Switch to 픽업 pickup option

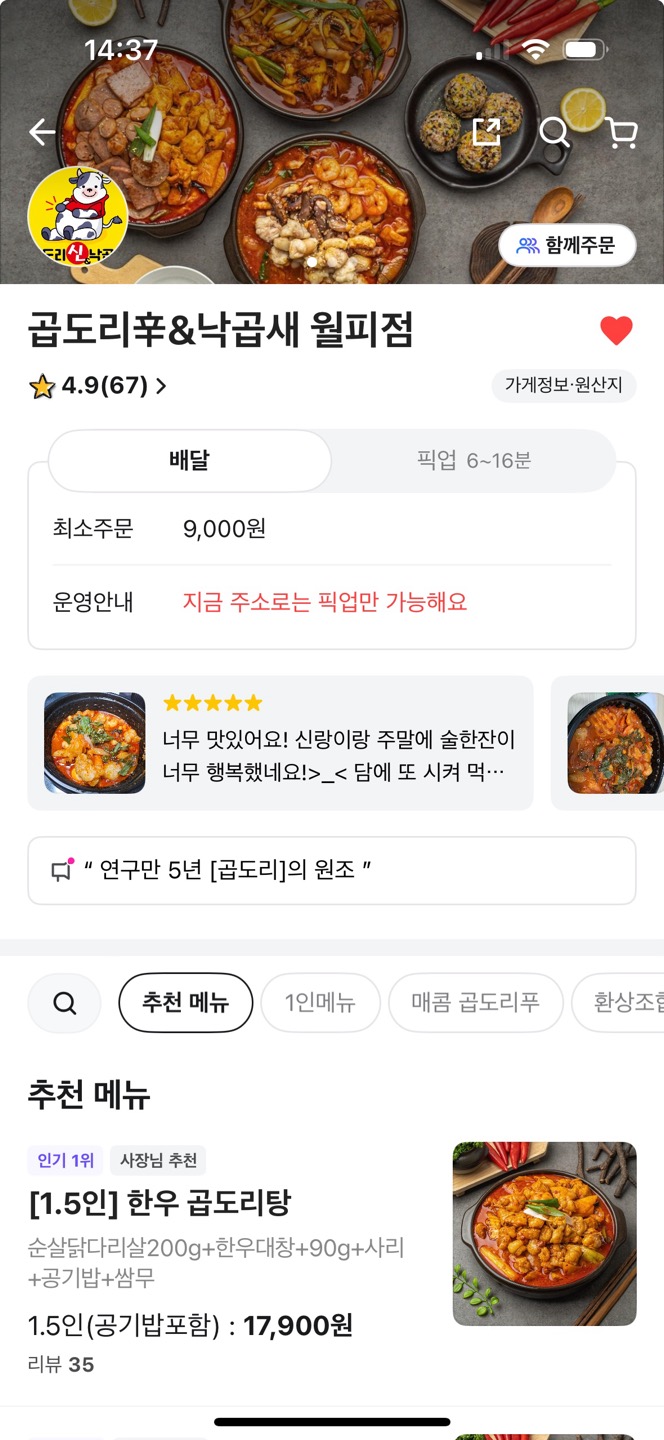click(473, 461)
